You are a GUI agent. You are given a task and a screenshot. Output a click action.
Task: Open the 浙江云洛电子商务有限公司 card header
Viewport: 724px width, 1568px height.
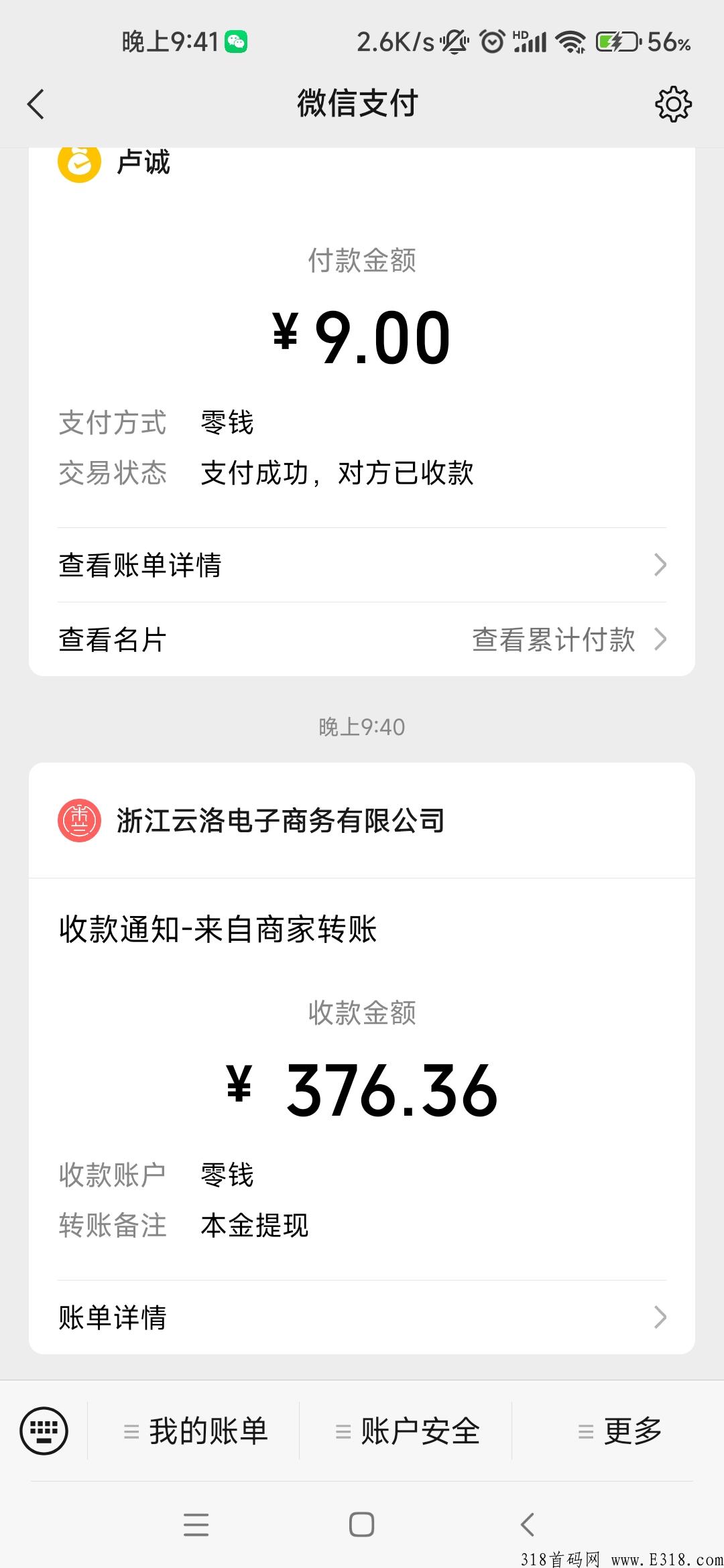tap(362, 820)
